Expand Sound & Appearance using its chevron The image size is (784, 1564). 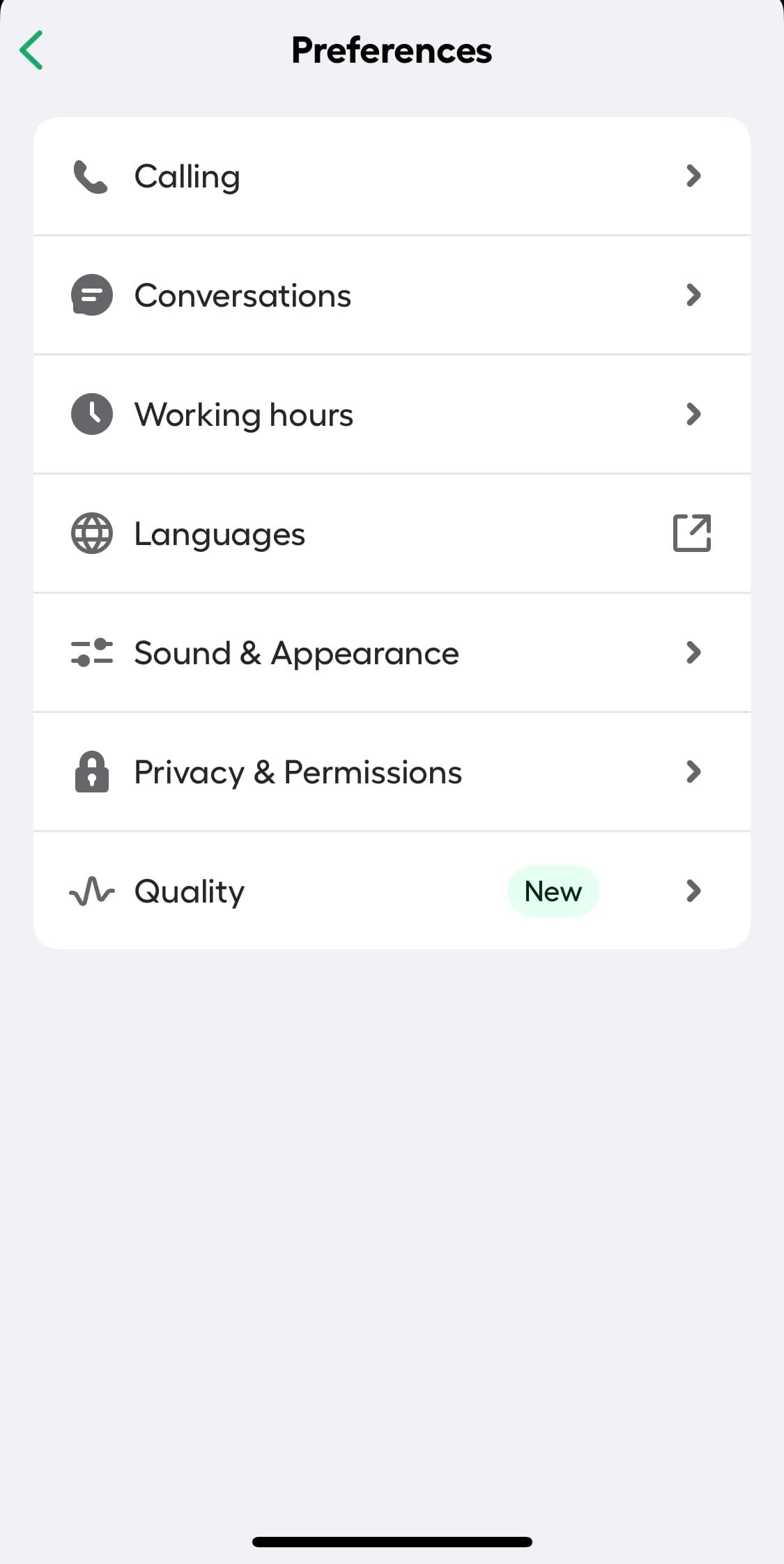(x=693, y=652)
